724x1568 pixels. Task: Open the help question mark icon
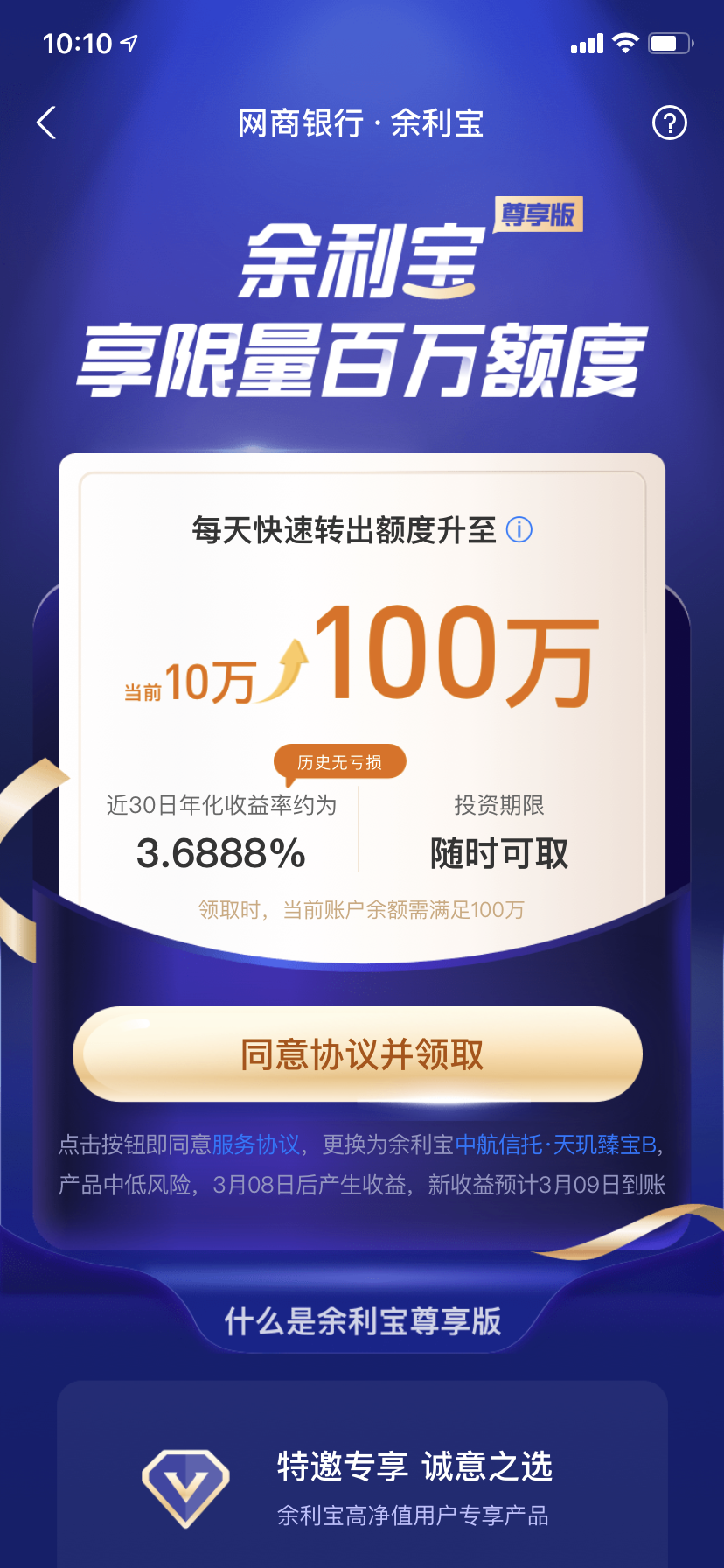[670, 122]
